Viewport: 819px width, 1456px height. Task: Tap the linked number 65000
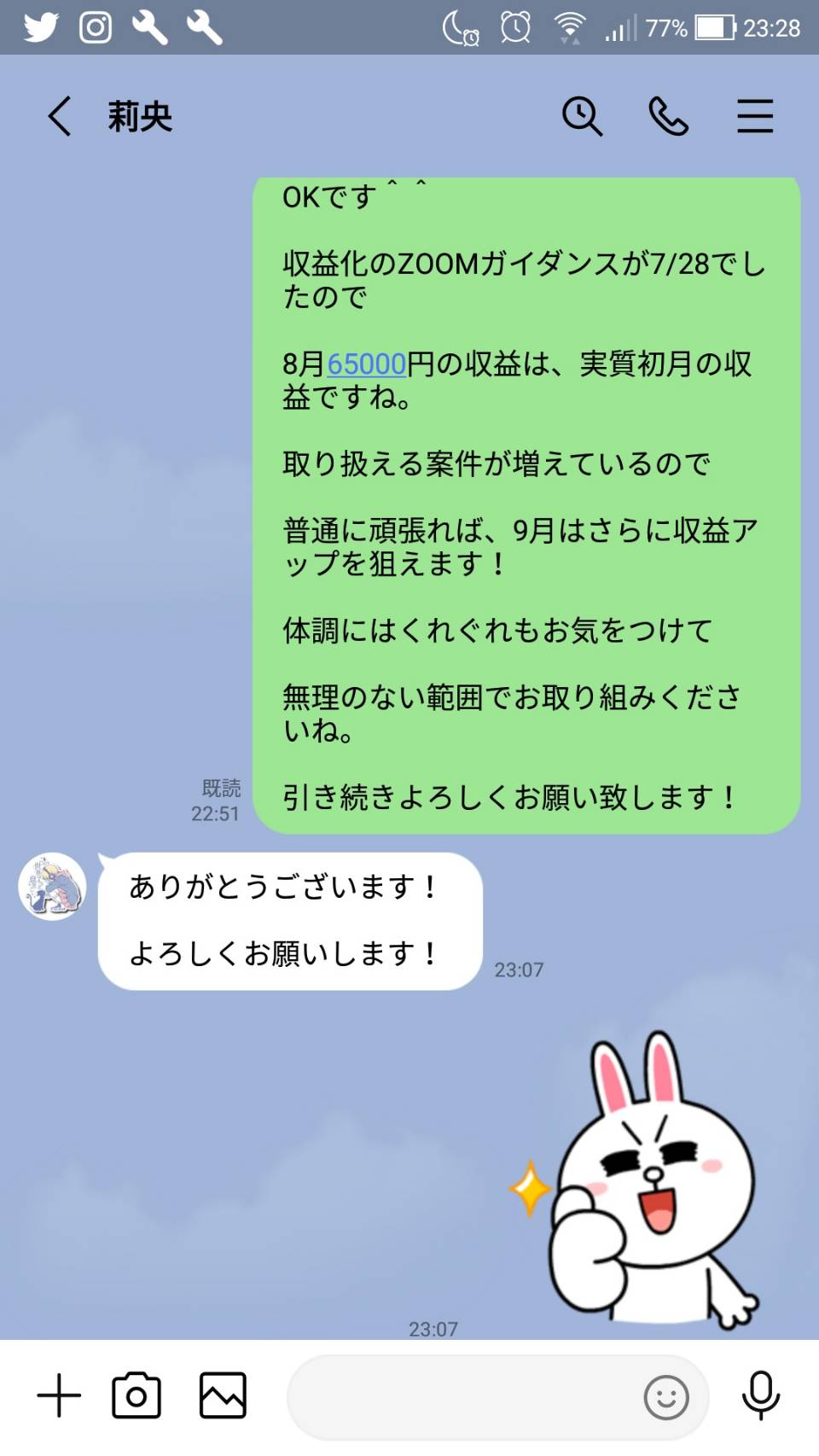[366, 364]
